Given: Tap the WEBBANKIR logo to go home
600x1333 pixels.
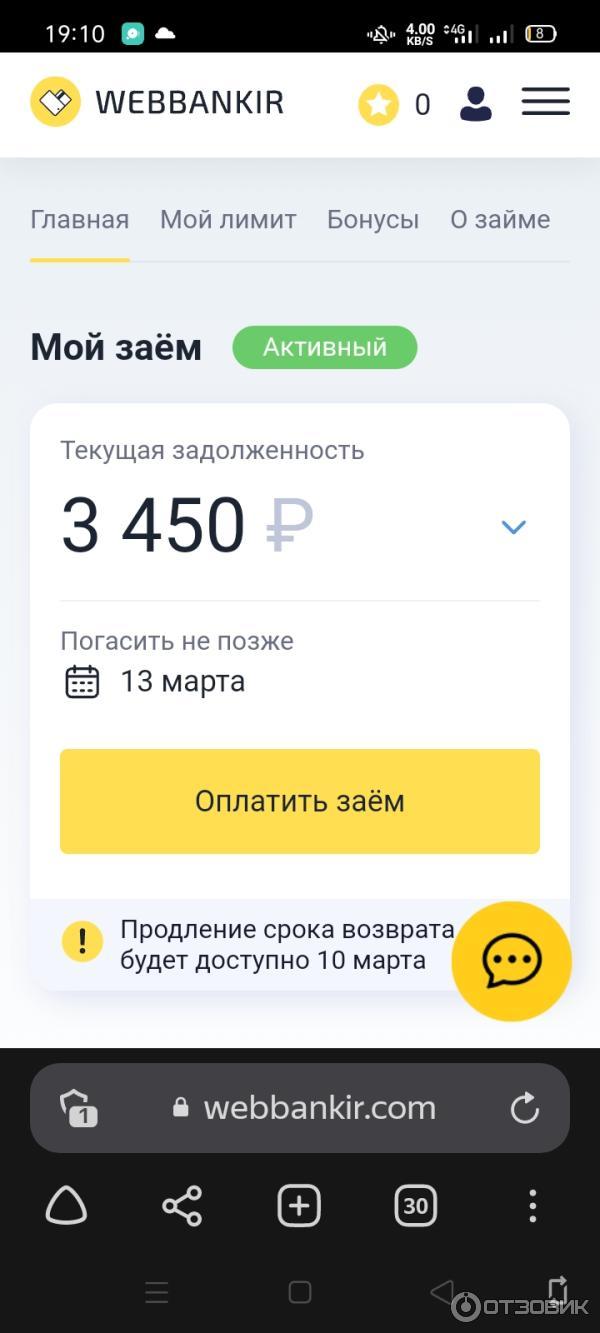Looking at the screenshot, I should click(x=157, y=102).
